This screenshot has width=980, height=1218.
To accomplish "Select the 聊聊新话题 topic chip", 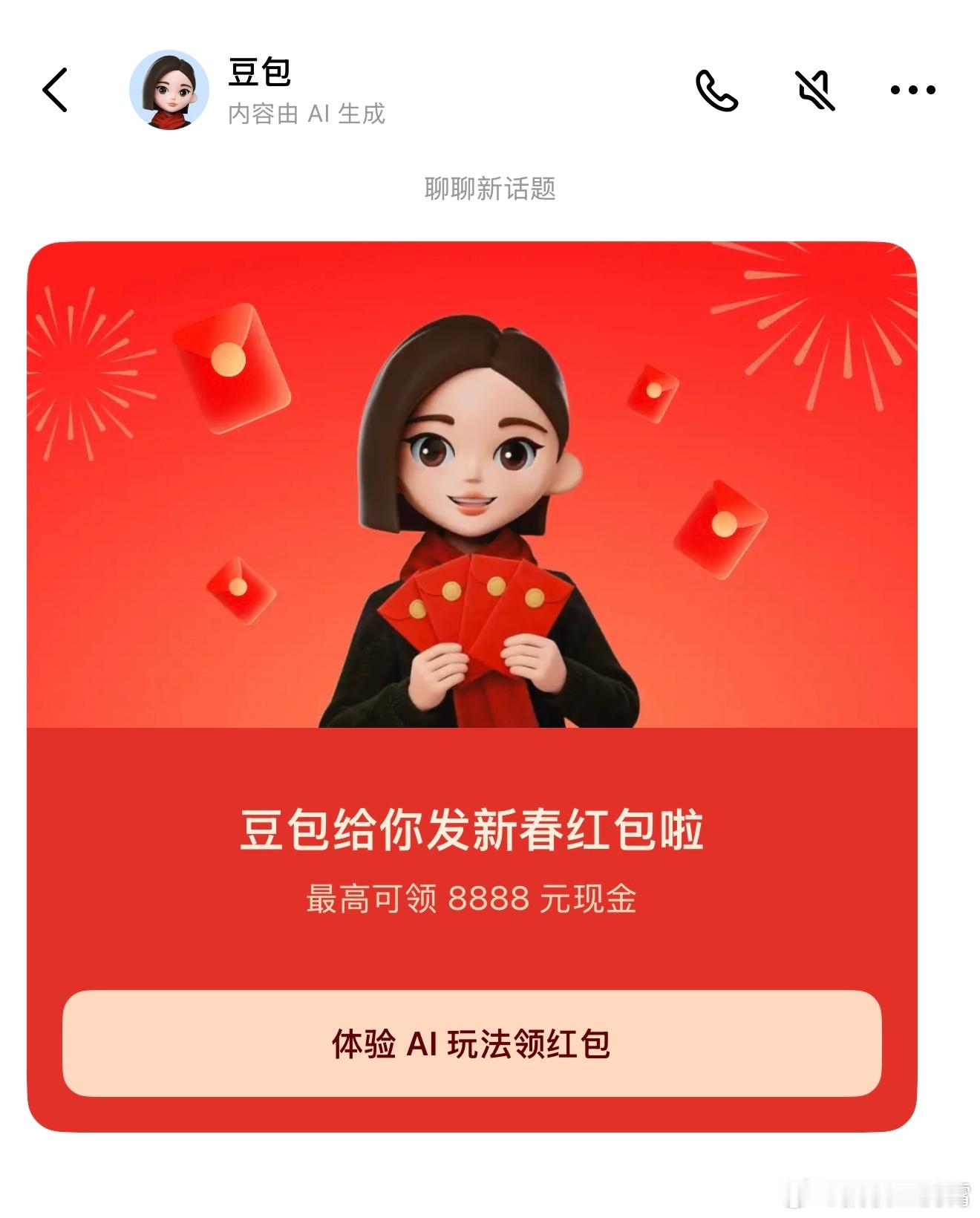I will [x=490, y=189].
